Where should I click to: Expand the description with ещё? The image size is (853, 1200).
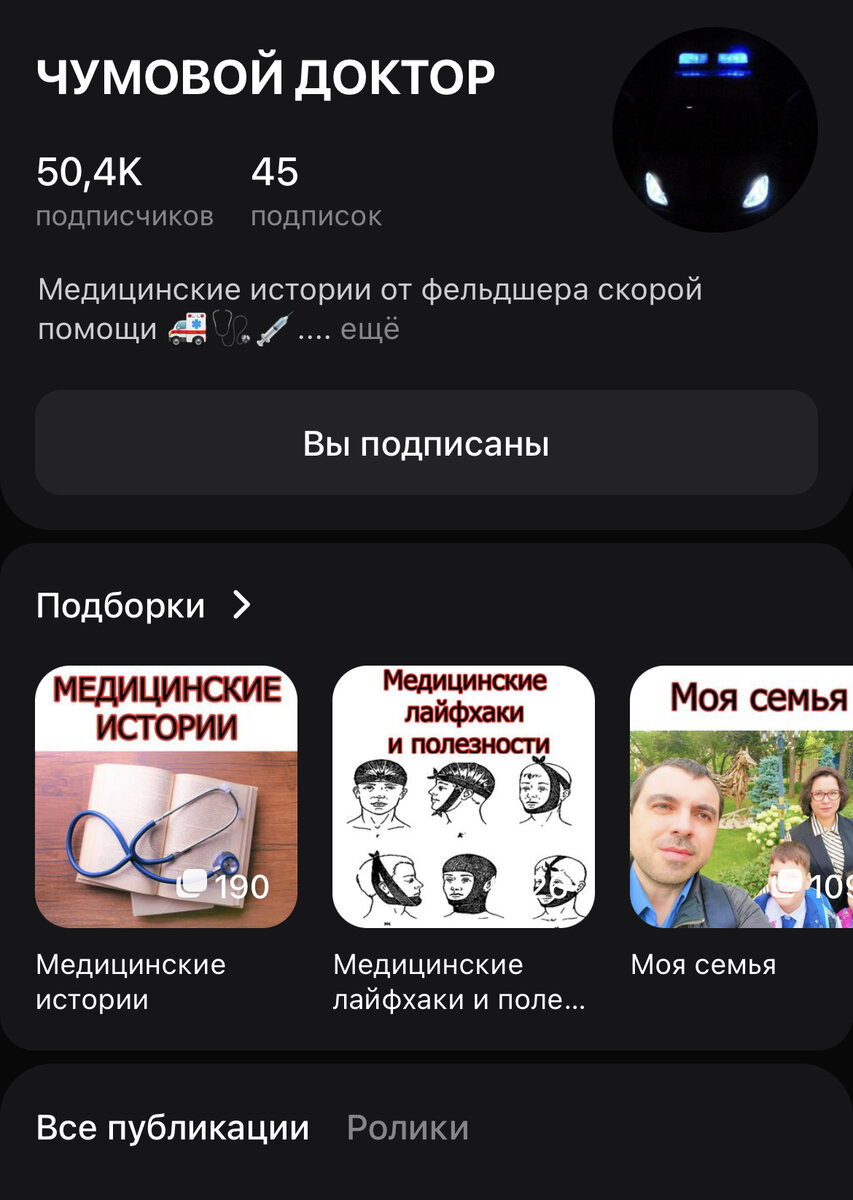(x=370, y=330)
